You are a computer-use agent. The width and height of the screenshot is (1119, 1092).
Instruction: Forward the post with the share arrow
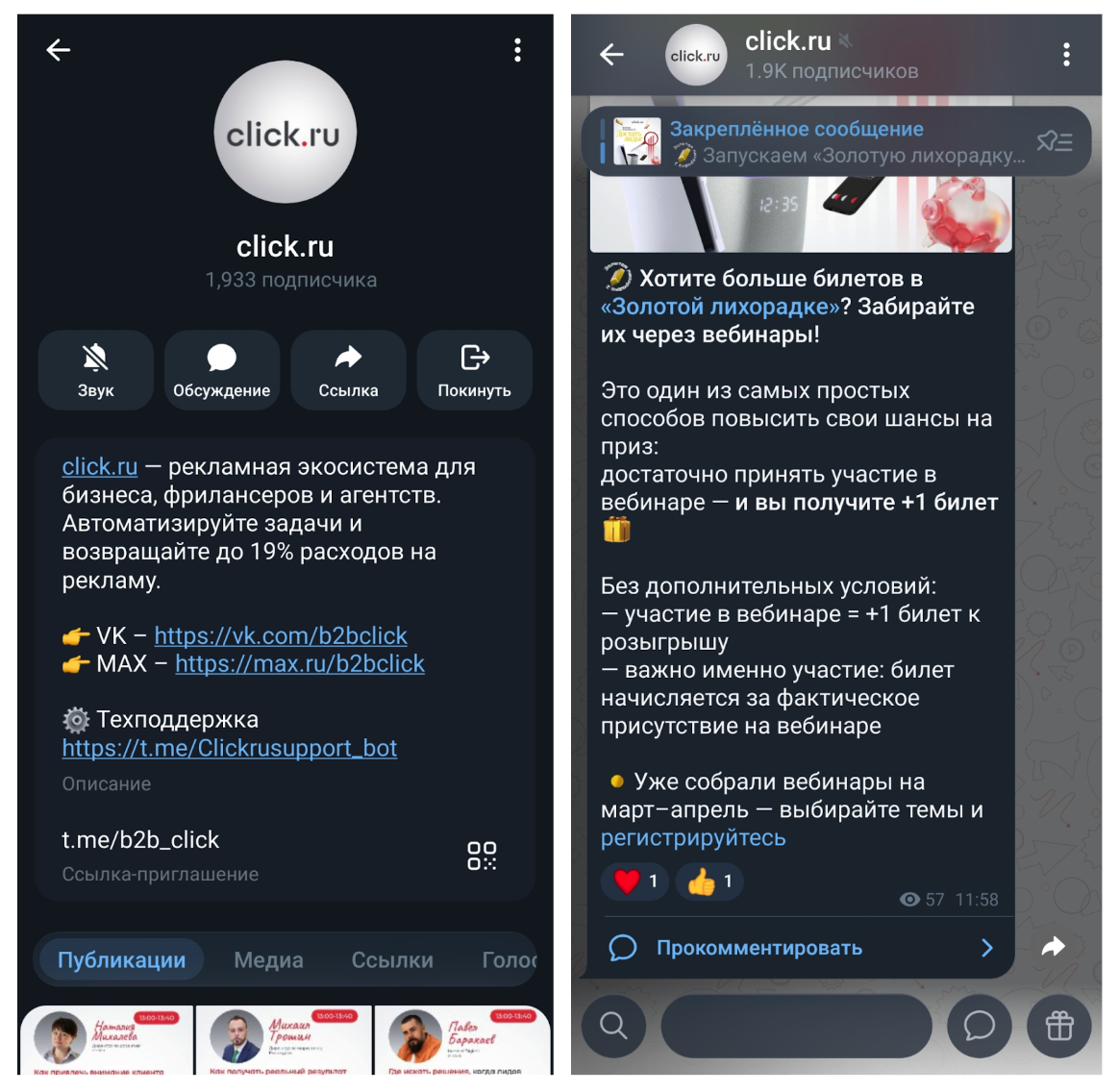[1054, 947]
